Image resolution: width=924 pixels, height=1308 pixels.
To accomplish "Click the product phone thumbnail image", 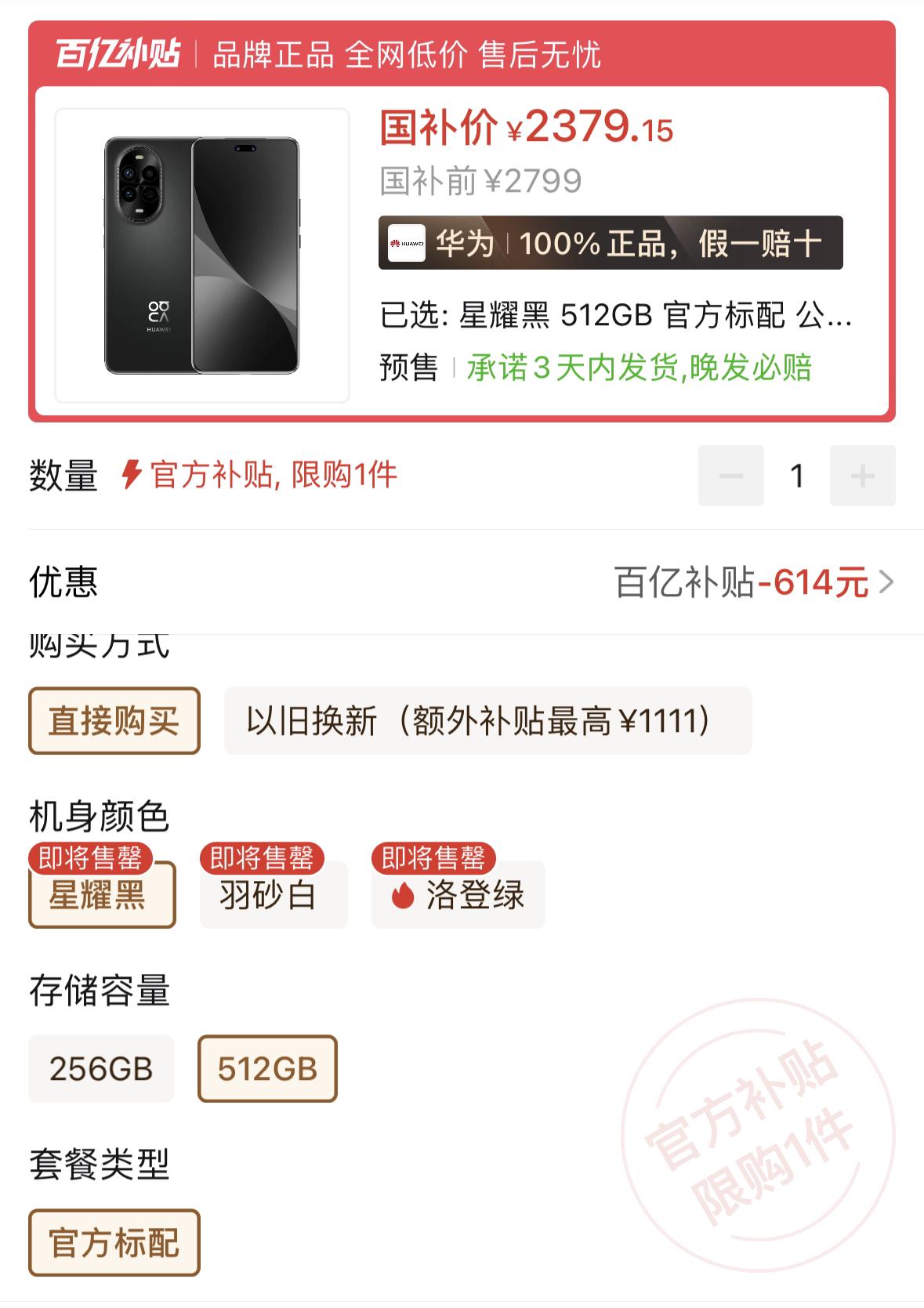I will click(x=204, y=254).
